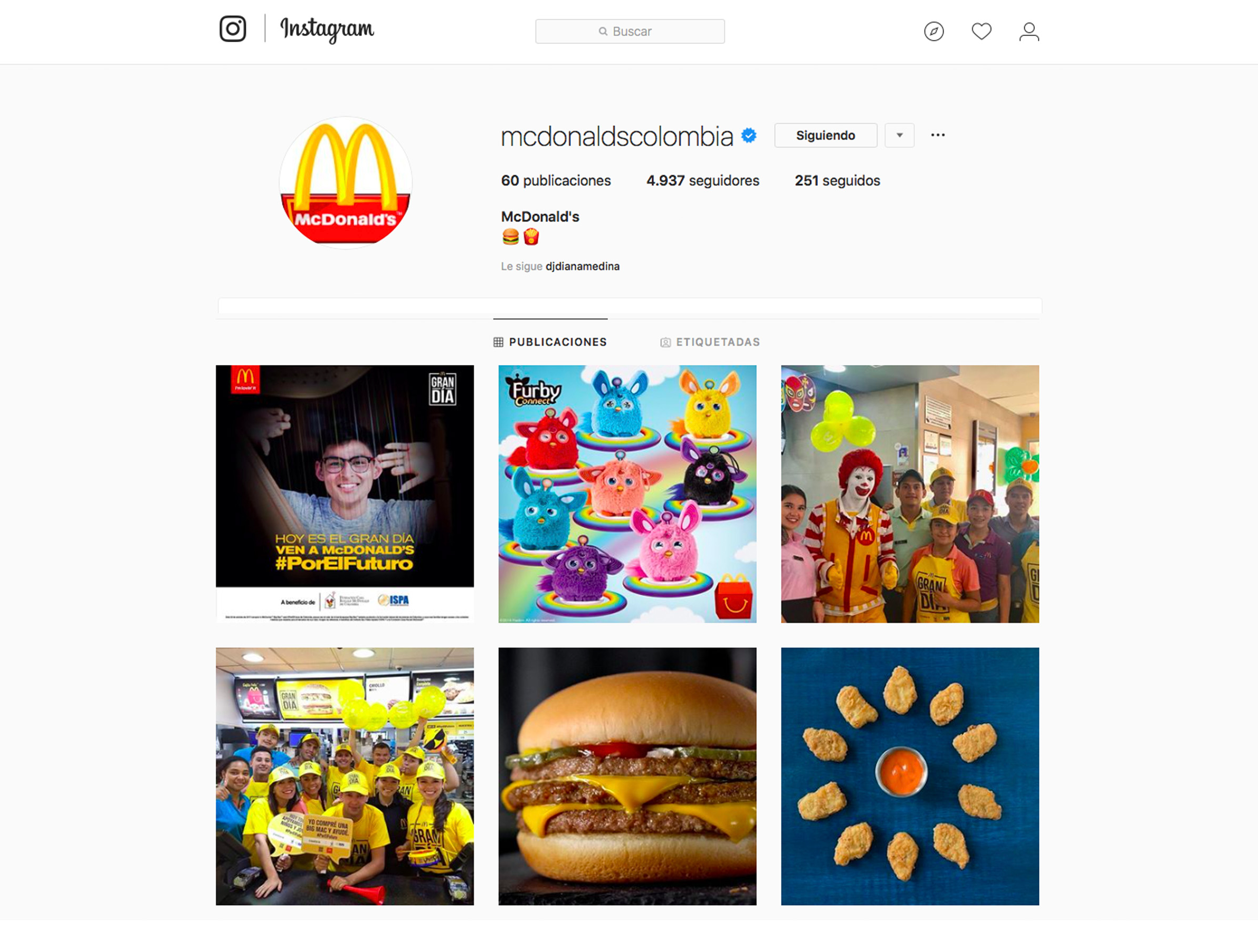Image resolution: width=1258 pixels, height=952 pixels.
Task: Switch to the Publicaciones tab
Action: (550, 342)
